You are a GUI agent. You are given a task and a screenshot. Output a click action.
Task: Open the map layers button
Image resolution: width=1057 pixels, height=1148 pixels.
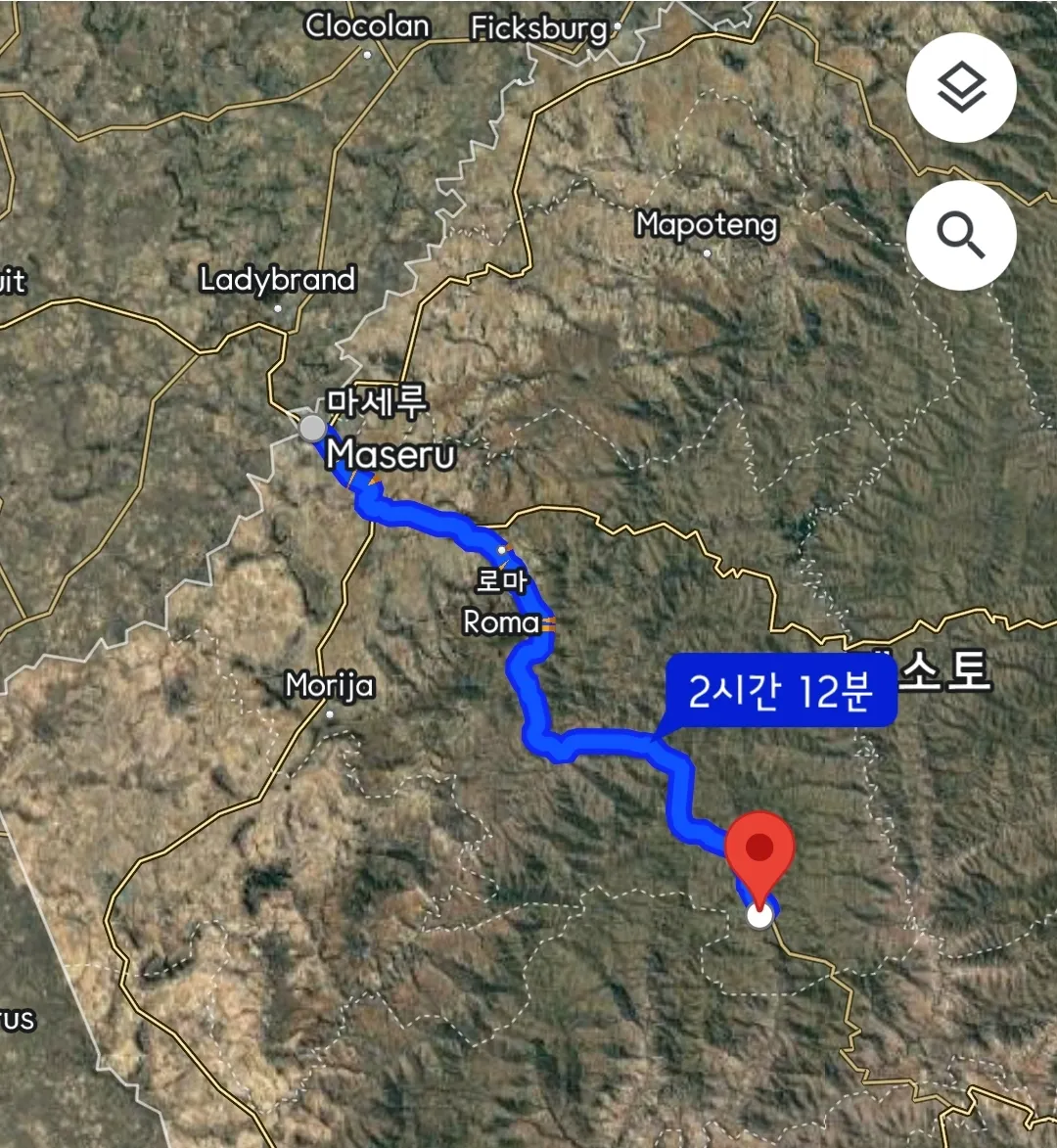coord(961,88)
